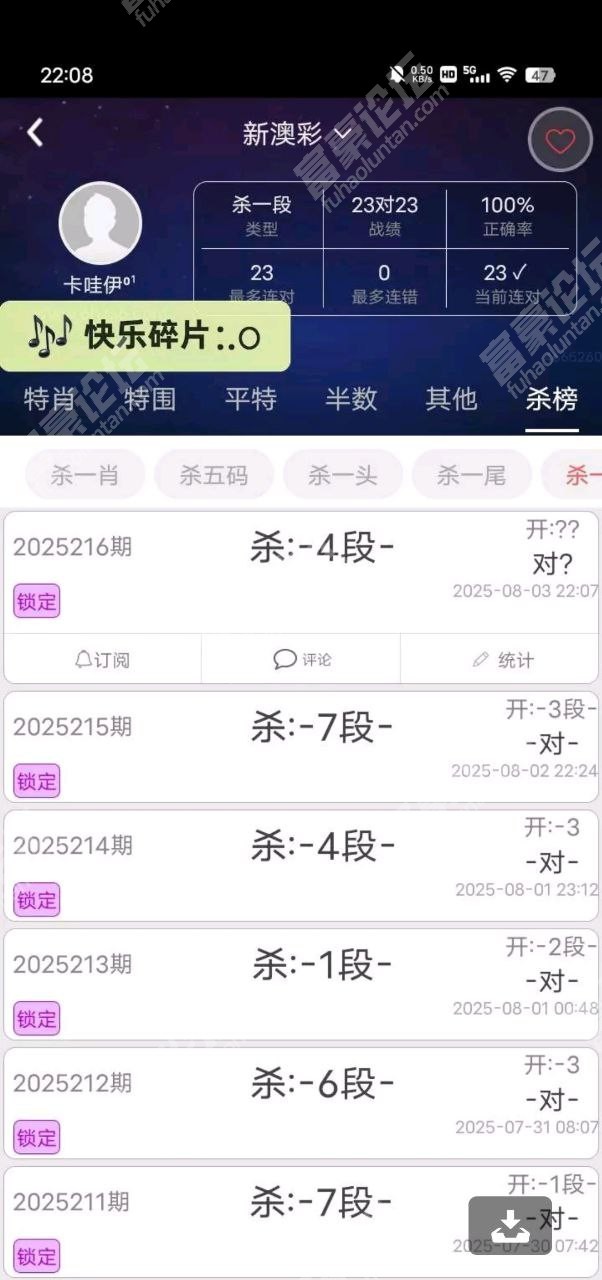Subscribe via the 订阅 bell button
This screenshot has width=602, height=1280.
coord(103,660)
